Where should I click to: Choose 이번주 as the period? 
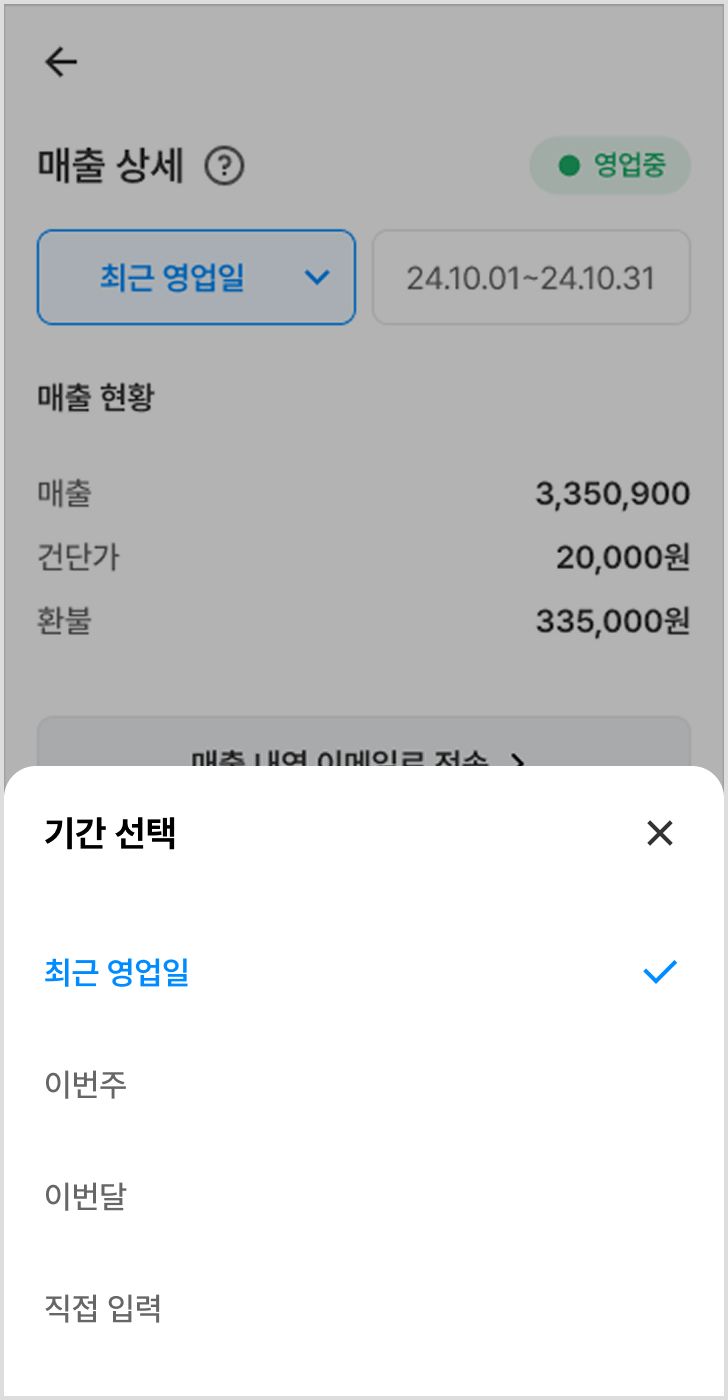pos(363,1084)
